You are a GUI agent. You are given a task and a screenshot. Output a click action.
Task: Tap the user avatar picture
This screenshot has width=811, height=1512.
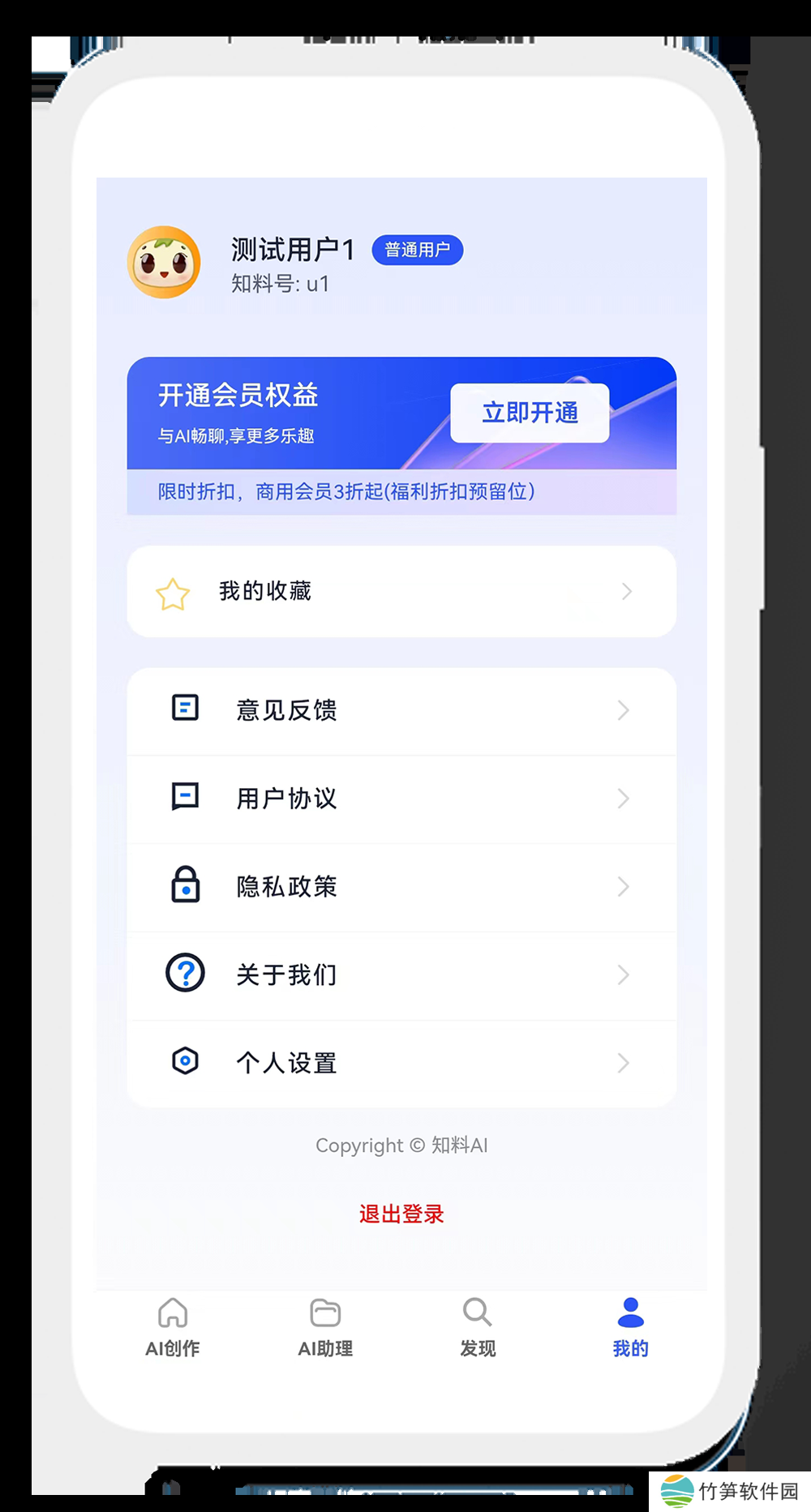pos(164,263)
